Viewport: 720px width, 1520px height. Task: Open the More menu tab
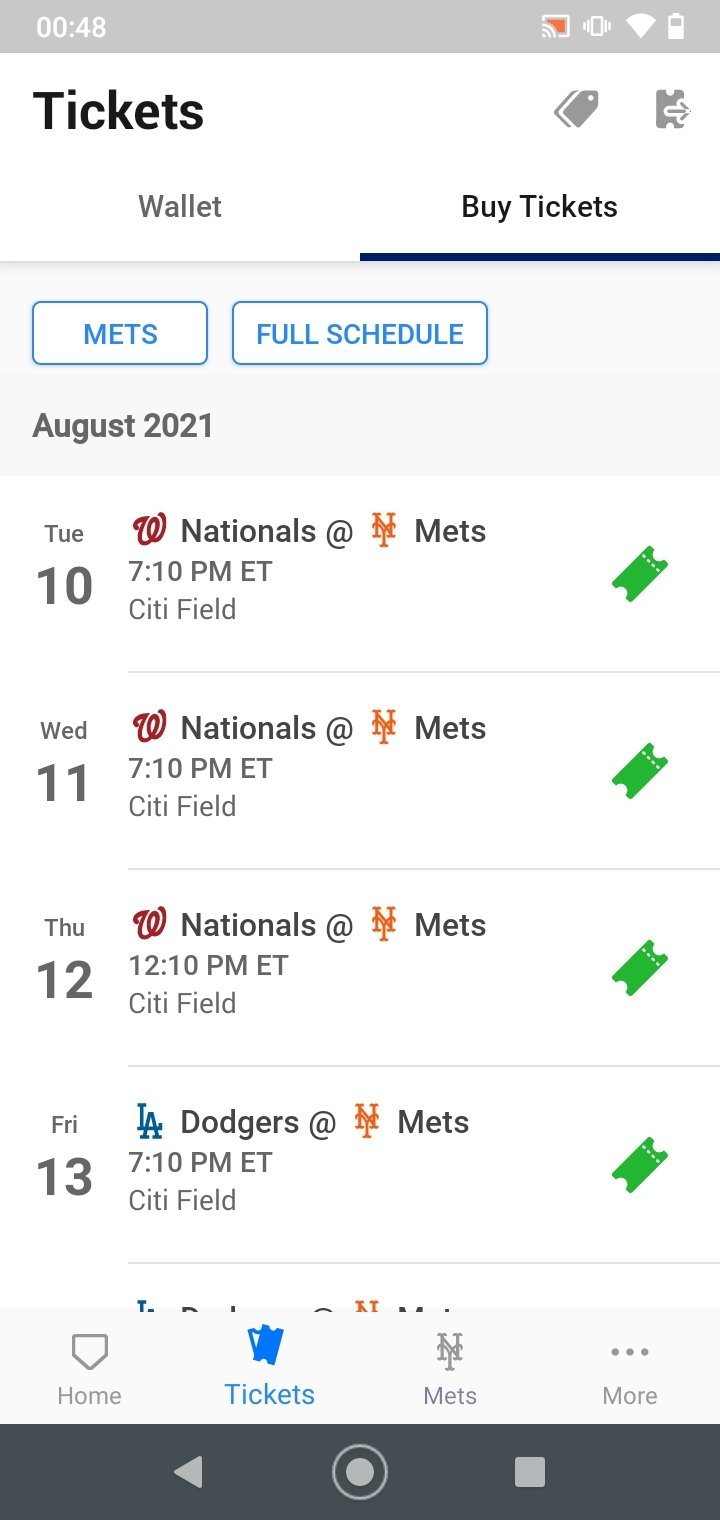pos(630,1368)
